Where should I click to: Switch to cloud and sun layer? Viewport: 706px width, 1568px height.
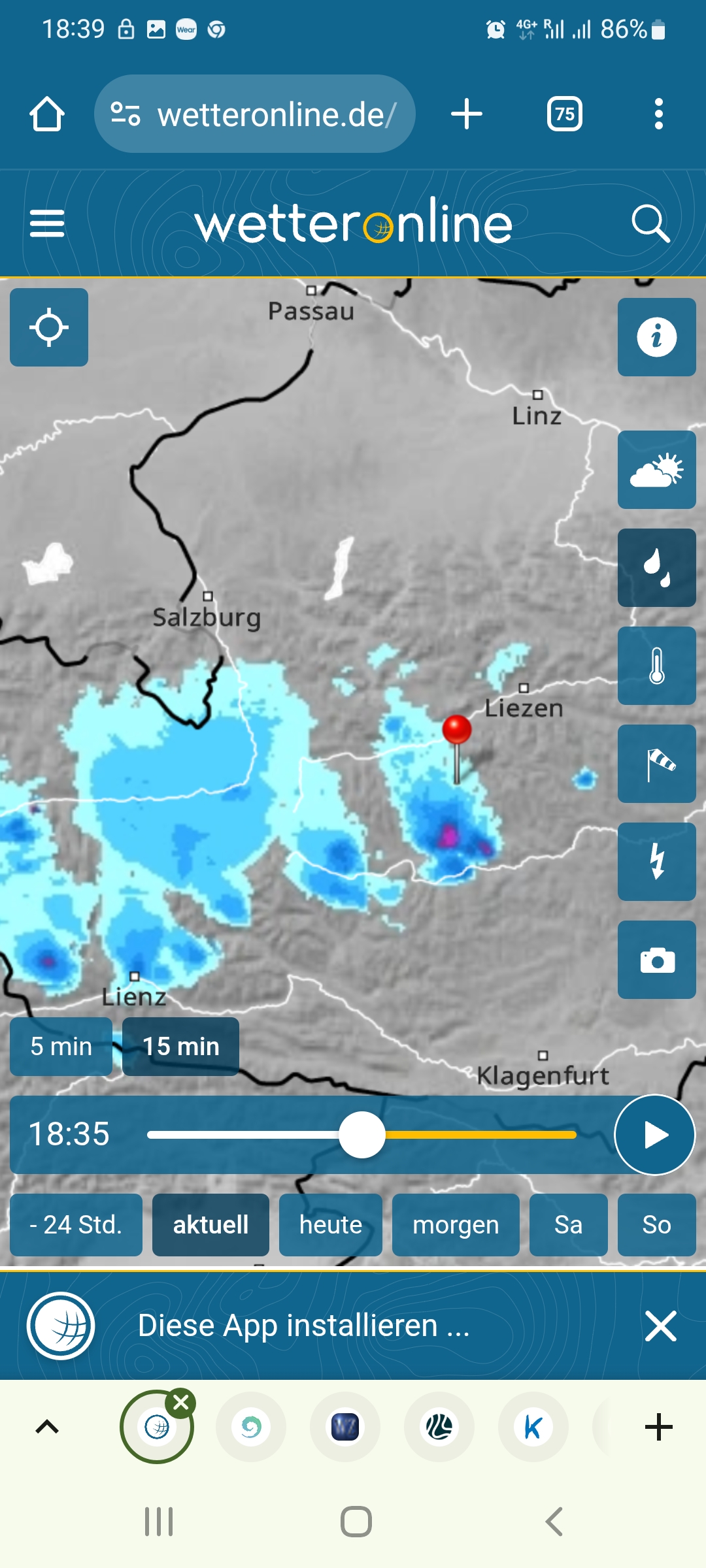click(656, 470)
